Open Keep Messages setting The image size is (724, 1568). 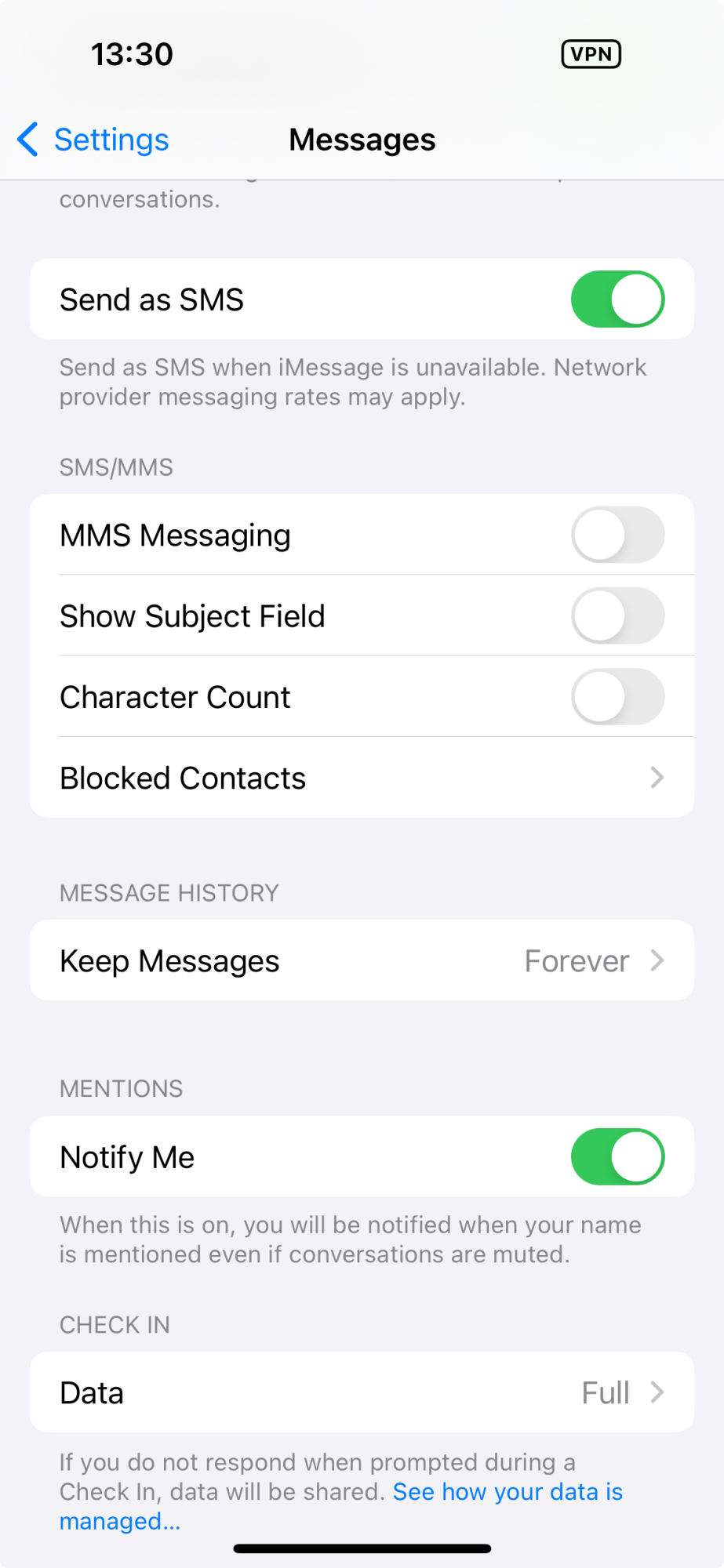(x=362, y=960)
